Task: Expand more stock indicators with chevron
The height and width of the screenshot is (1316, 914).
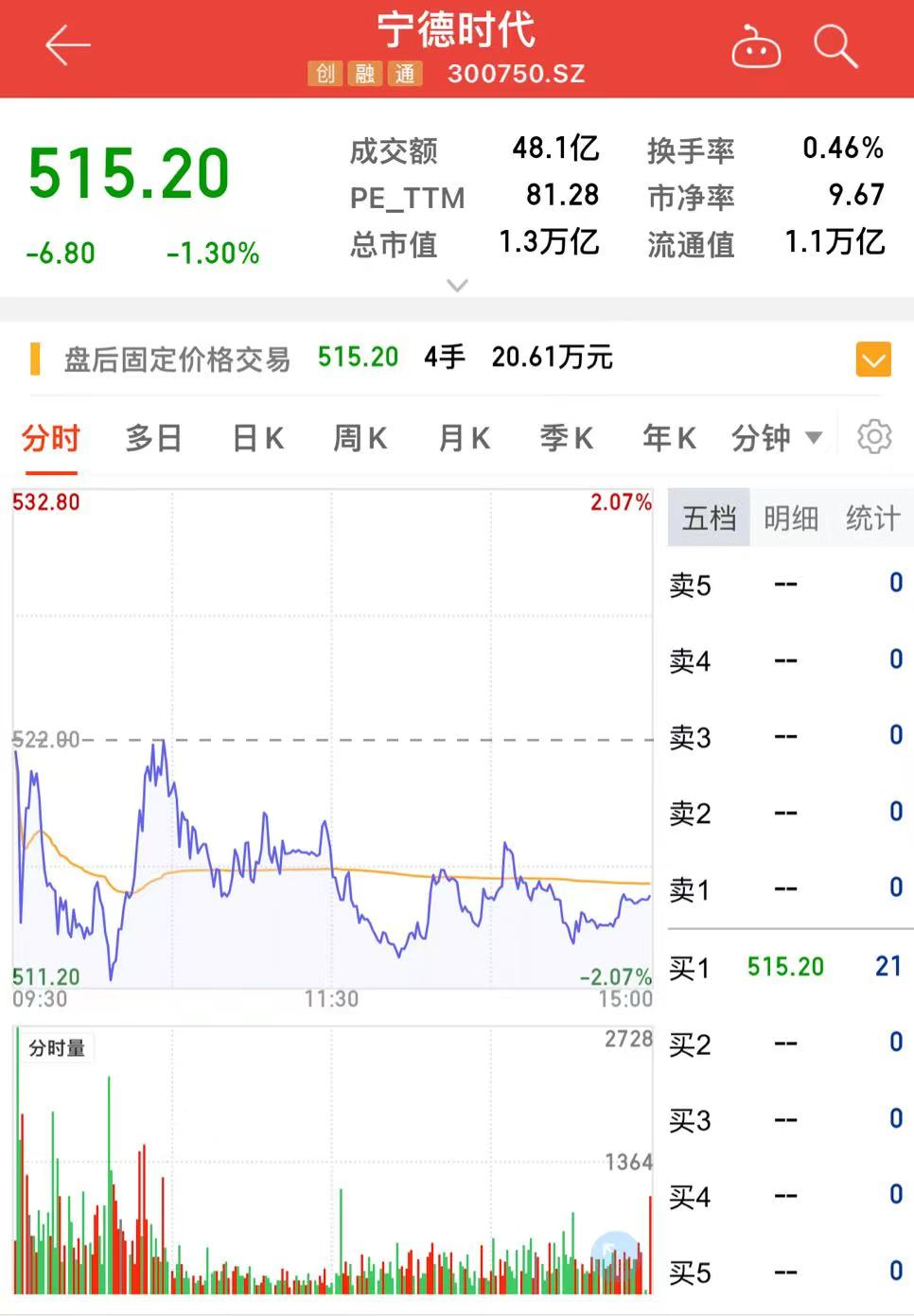Action: (x=457, y=286)
